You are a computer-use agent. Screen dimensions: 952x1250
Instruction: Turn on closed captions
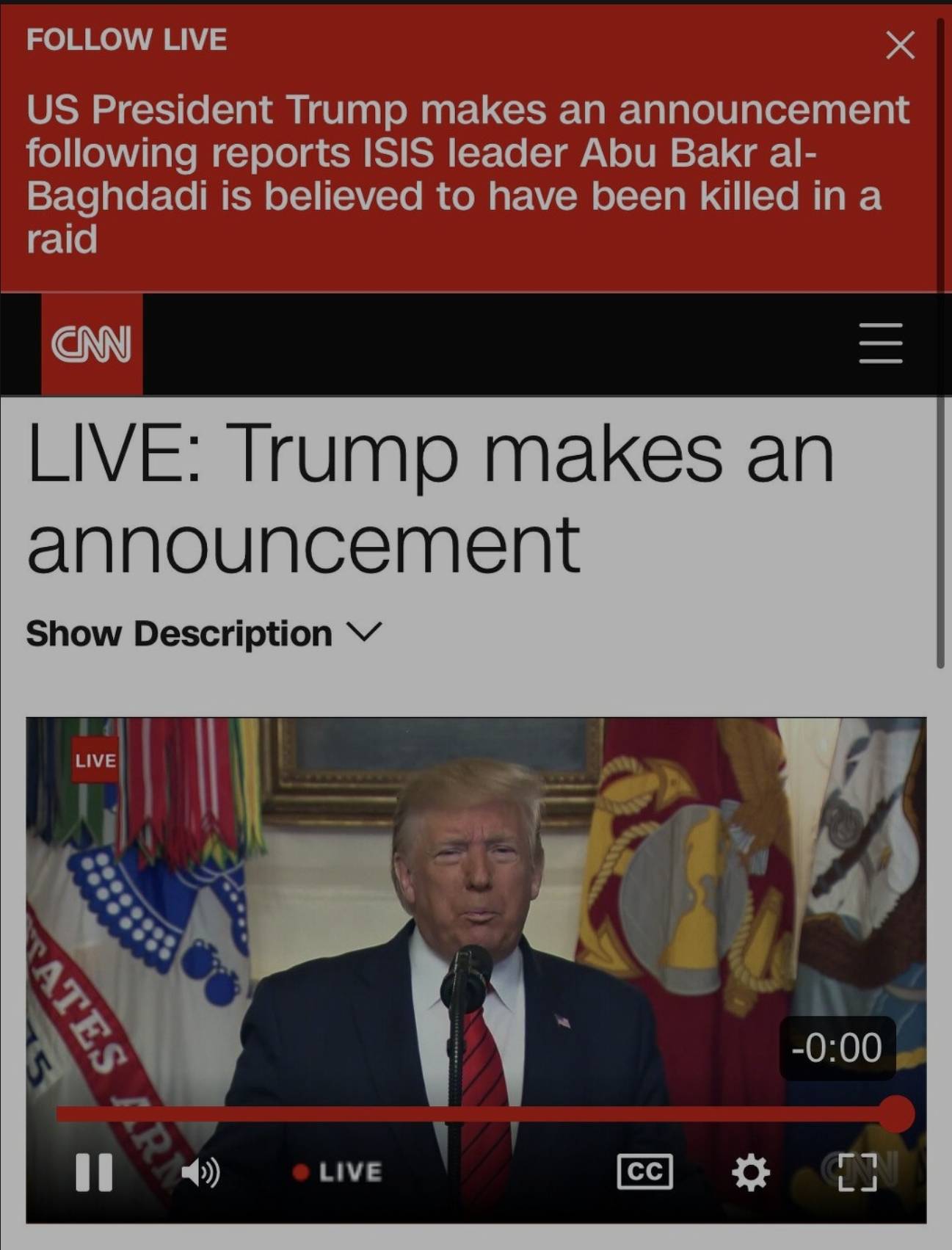coord(644,1171)
